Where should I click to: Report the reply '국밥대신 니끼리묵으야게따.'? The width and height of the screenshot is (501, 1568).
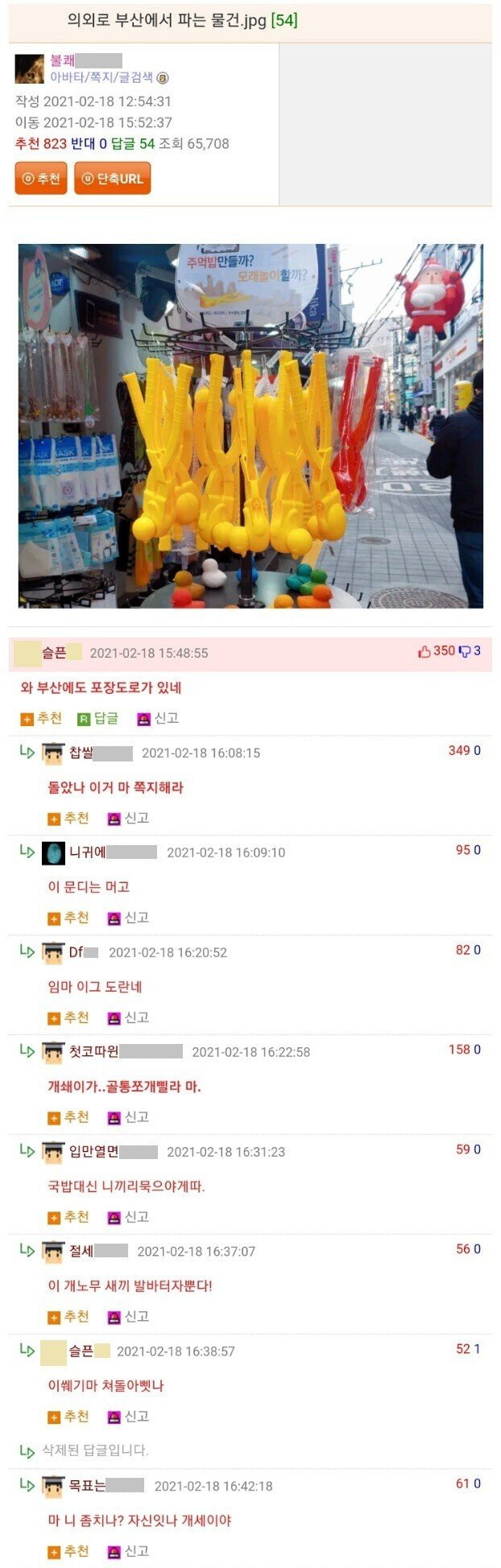(x=129, y=1217)
